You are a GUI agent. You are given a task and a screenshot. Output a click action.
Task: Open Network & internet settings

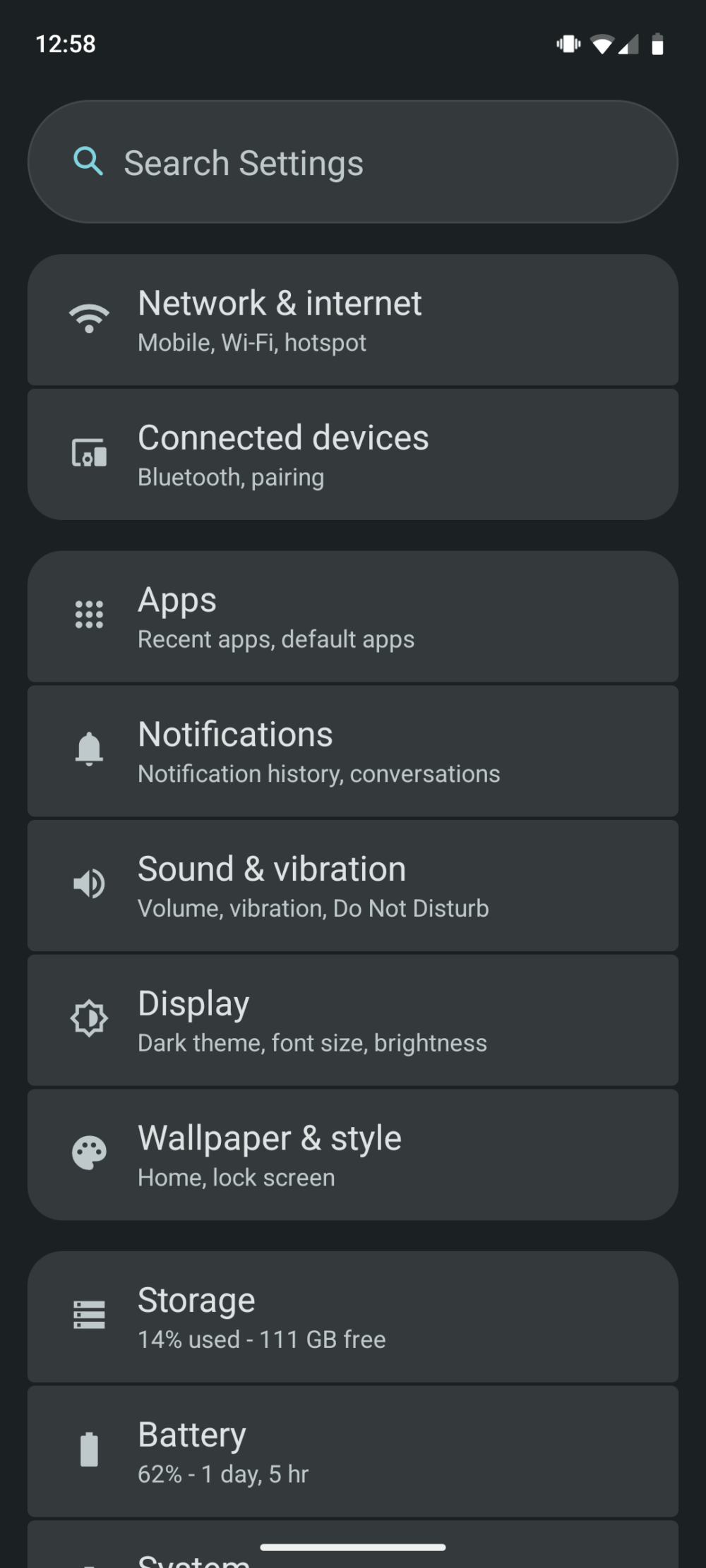353,319
